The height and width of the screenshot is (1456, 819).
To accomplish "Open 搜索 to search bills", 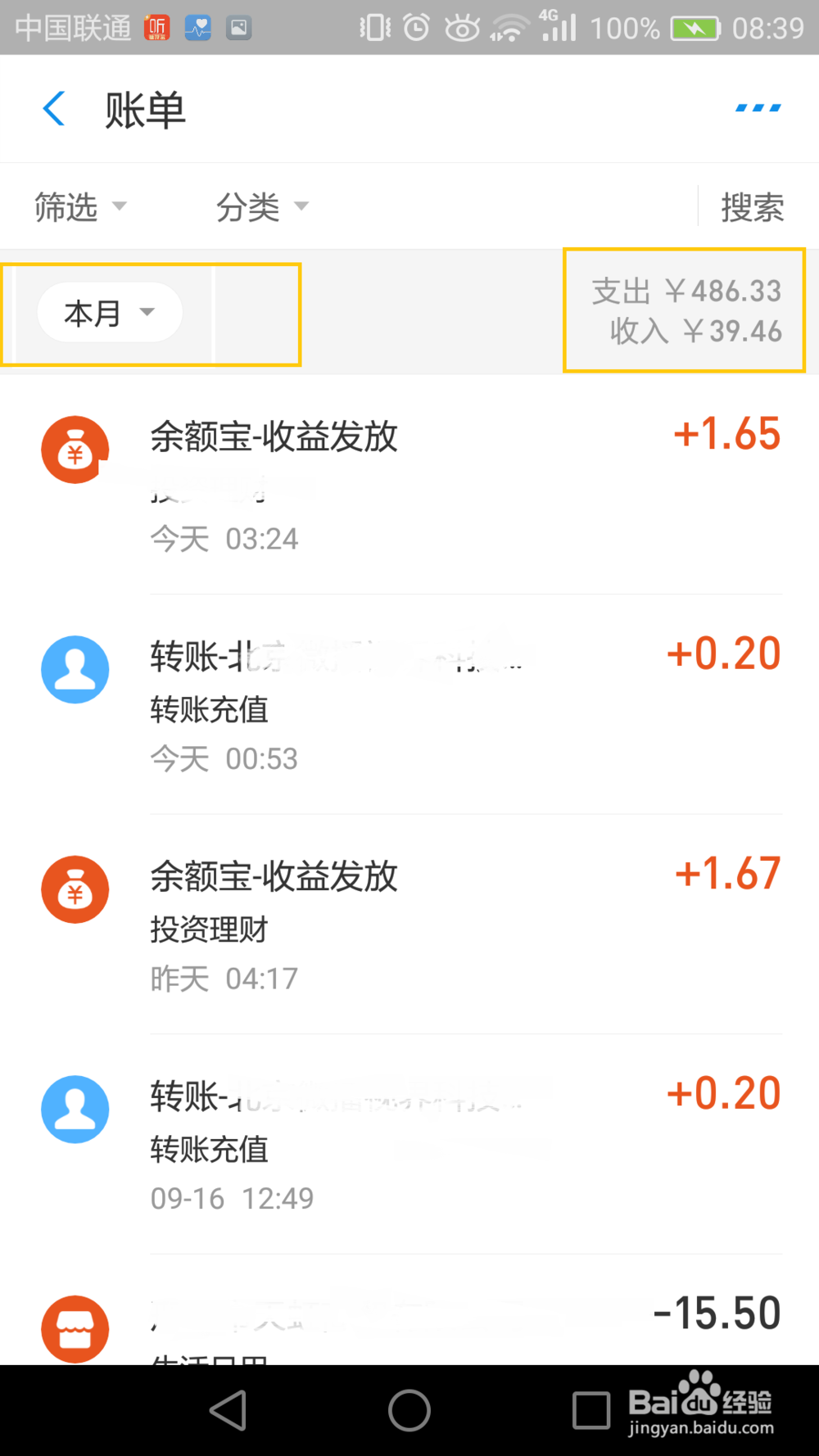I will click(752, 206).
